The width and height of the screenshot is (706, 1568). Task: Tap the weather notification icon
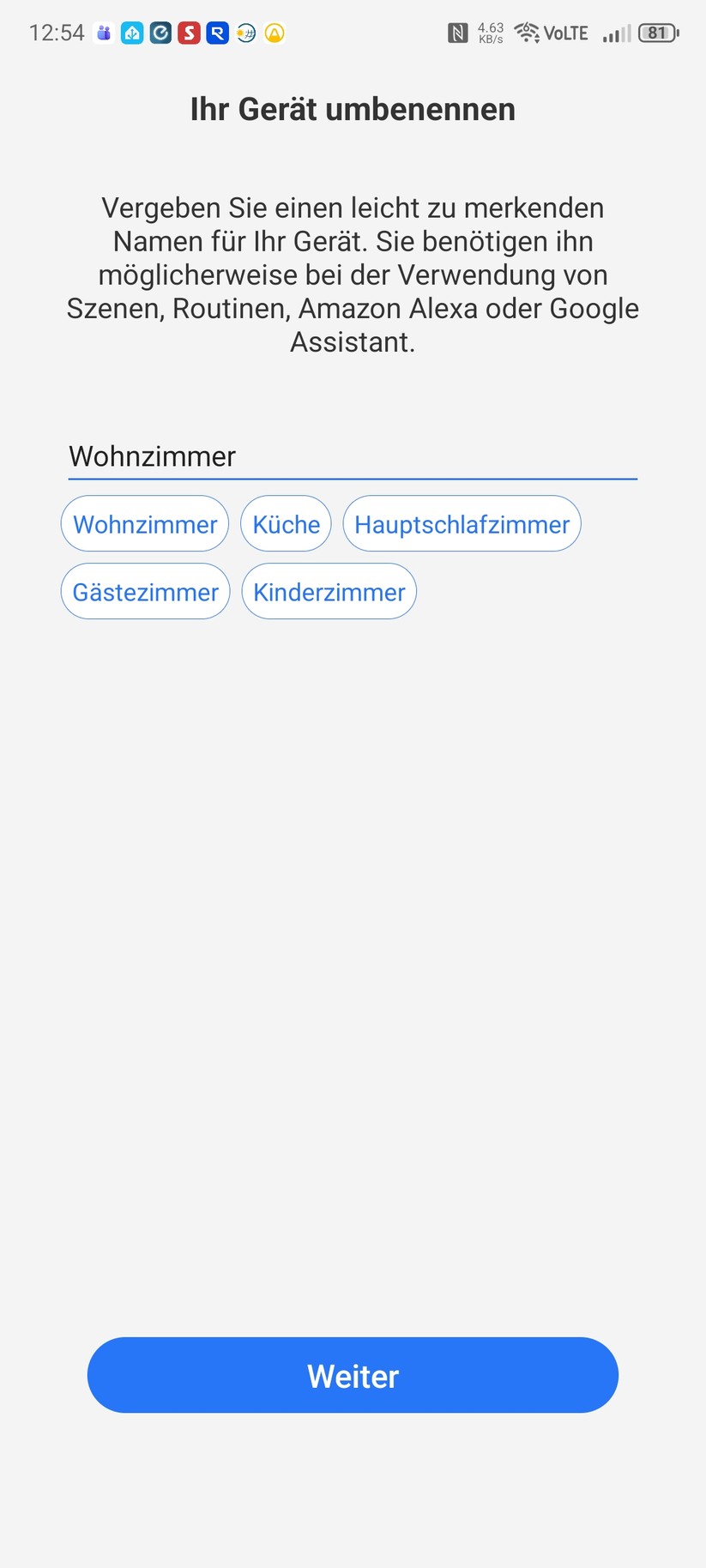(245, 33)
